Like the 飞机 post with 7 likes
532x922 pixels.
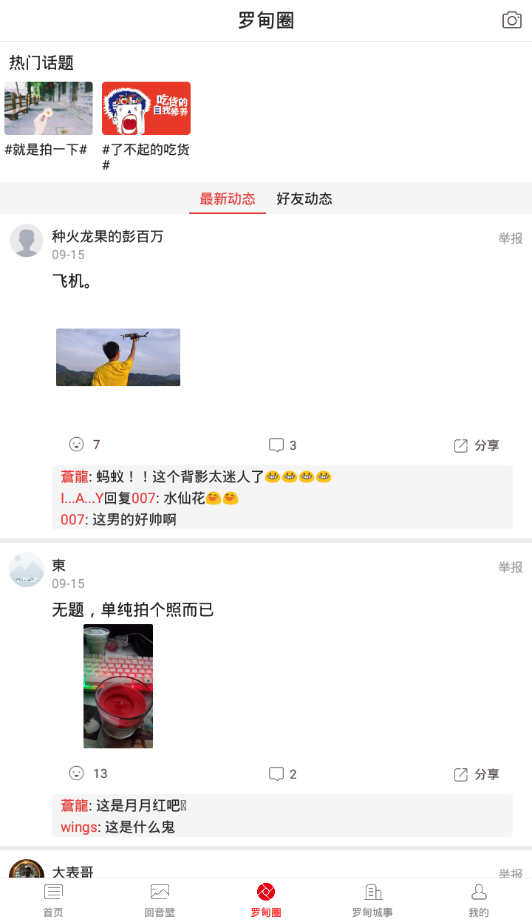[x=85, y=445]
